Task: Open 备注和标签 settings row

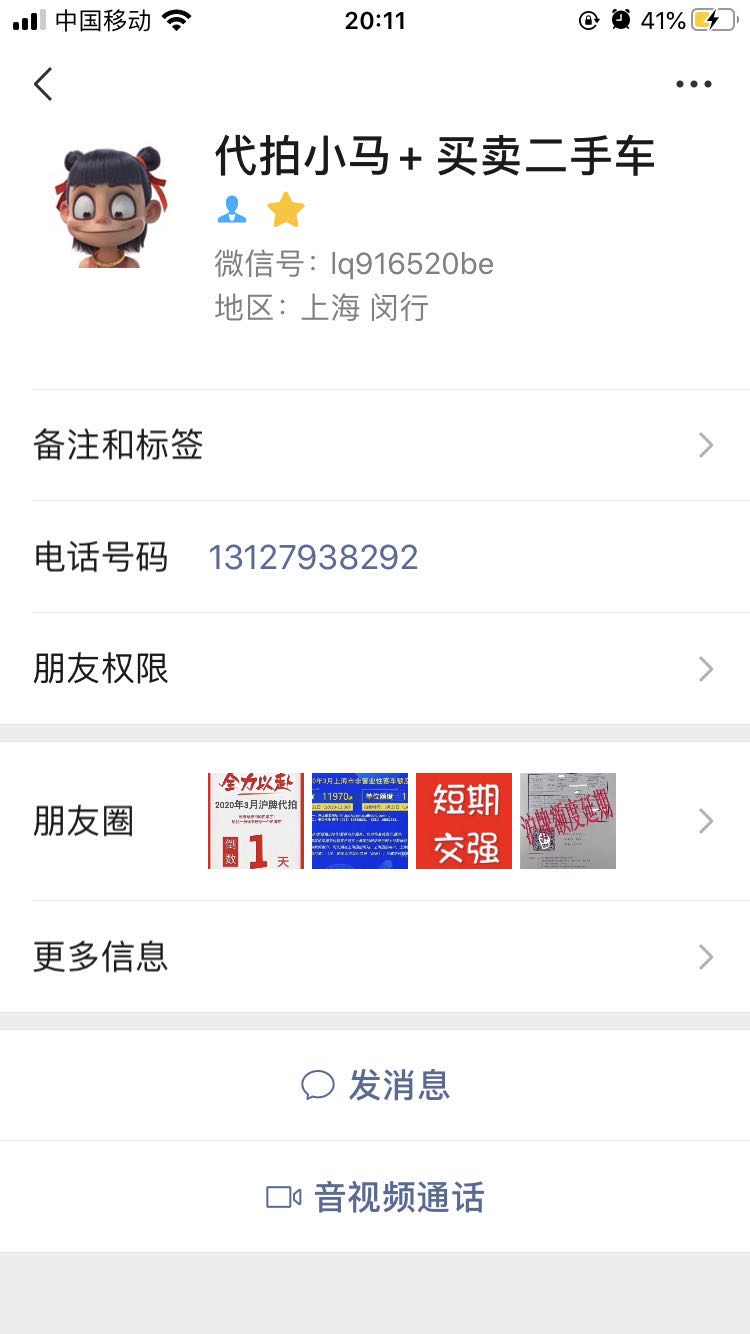Action: click(x=375, y=445)
